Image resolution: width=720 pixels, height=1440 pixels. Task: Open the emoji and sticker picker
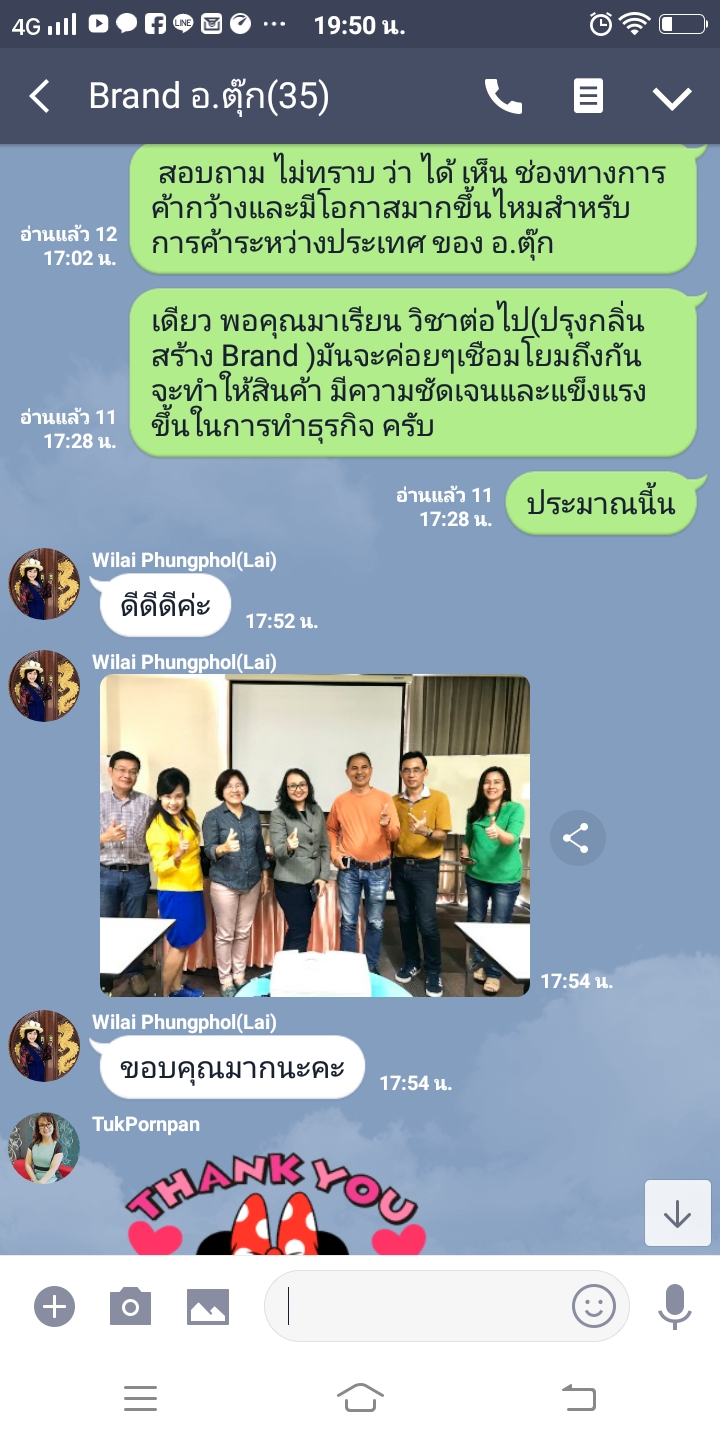593,1306
